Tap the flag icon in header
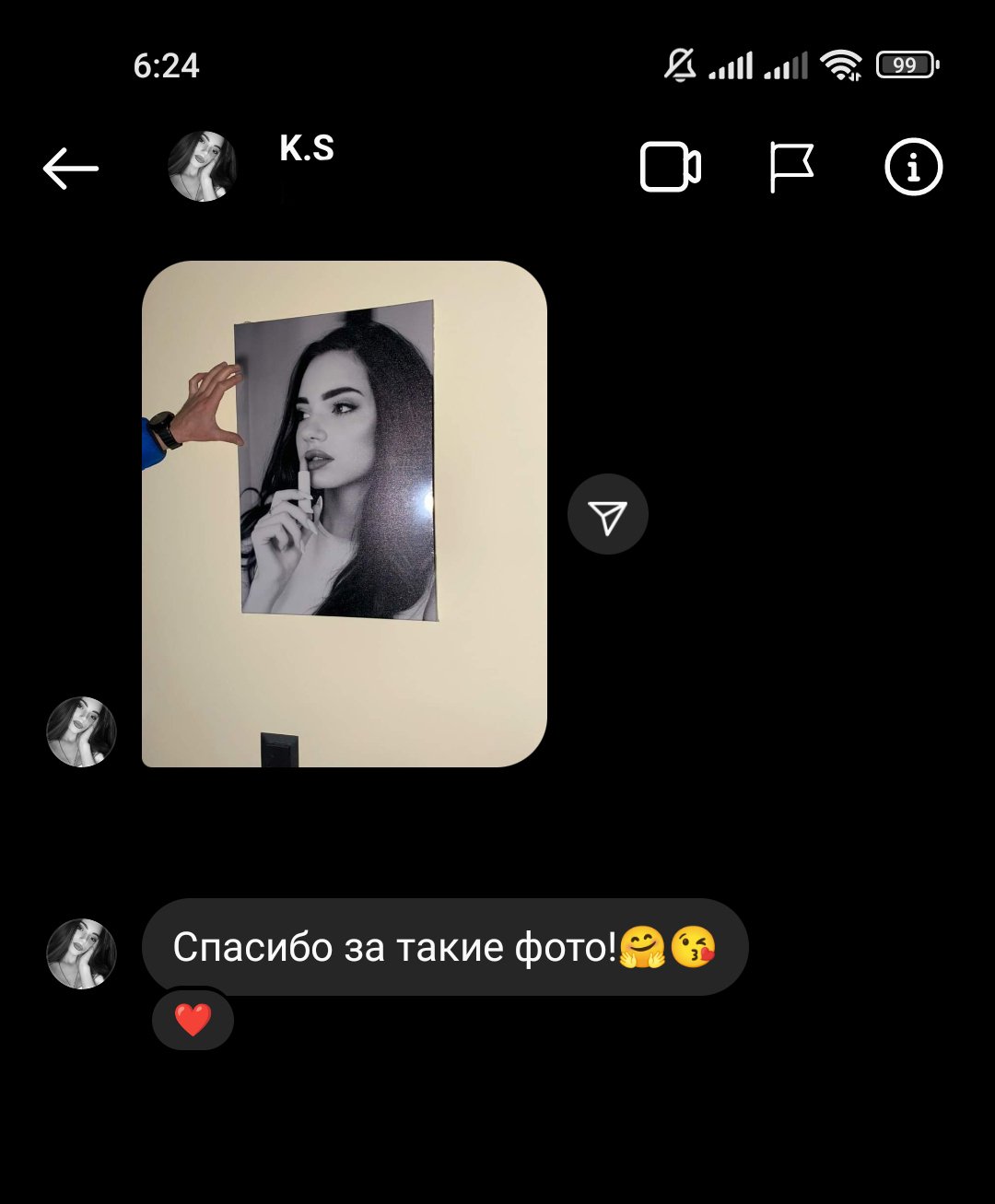This screenshot has width=995, height=1204. pos(791,168)
